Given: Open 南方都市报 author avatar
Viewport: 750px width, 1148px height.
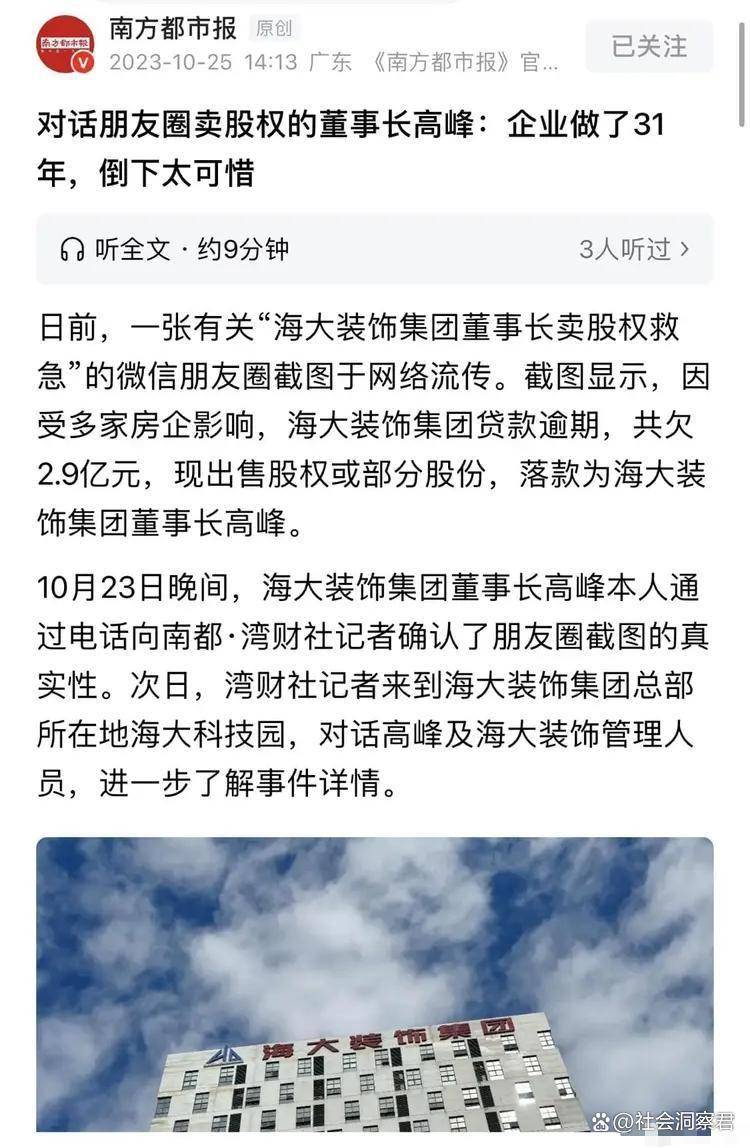Looking at the screenshot, I should (x=65, y=44).
